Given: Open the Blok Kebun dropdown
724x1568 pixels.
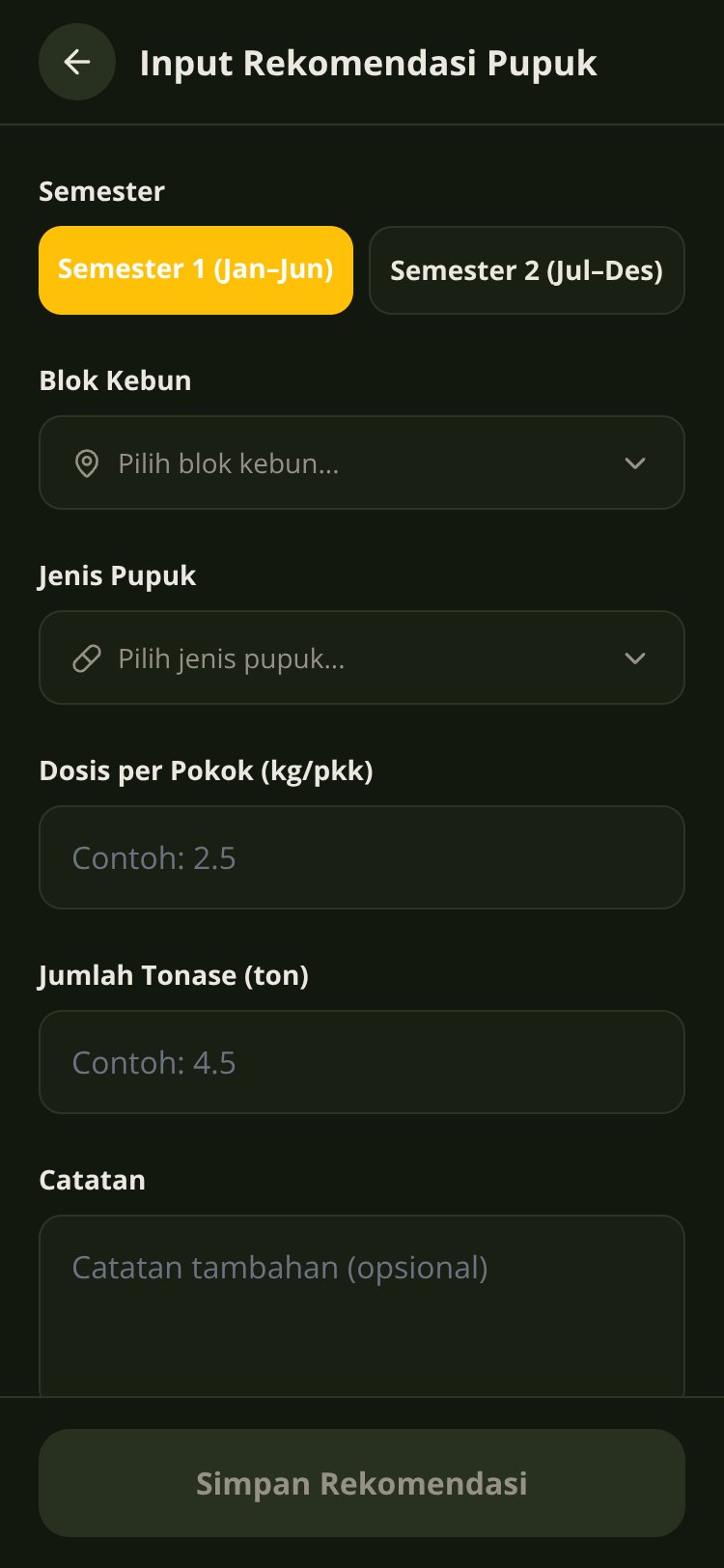Looking at the screenshot, I should tap(362, 462).
